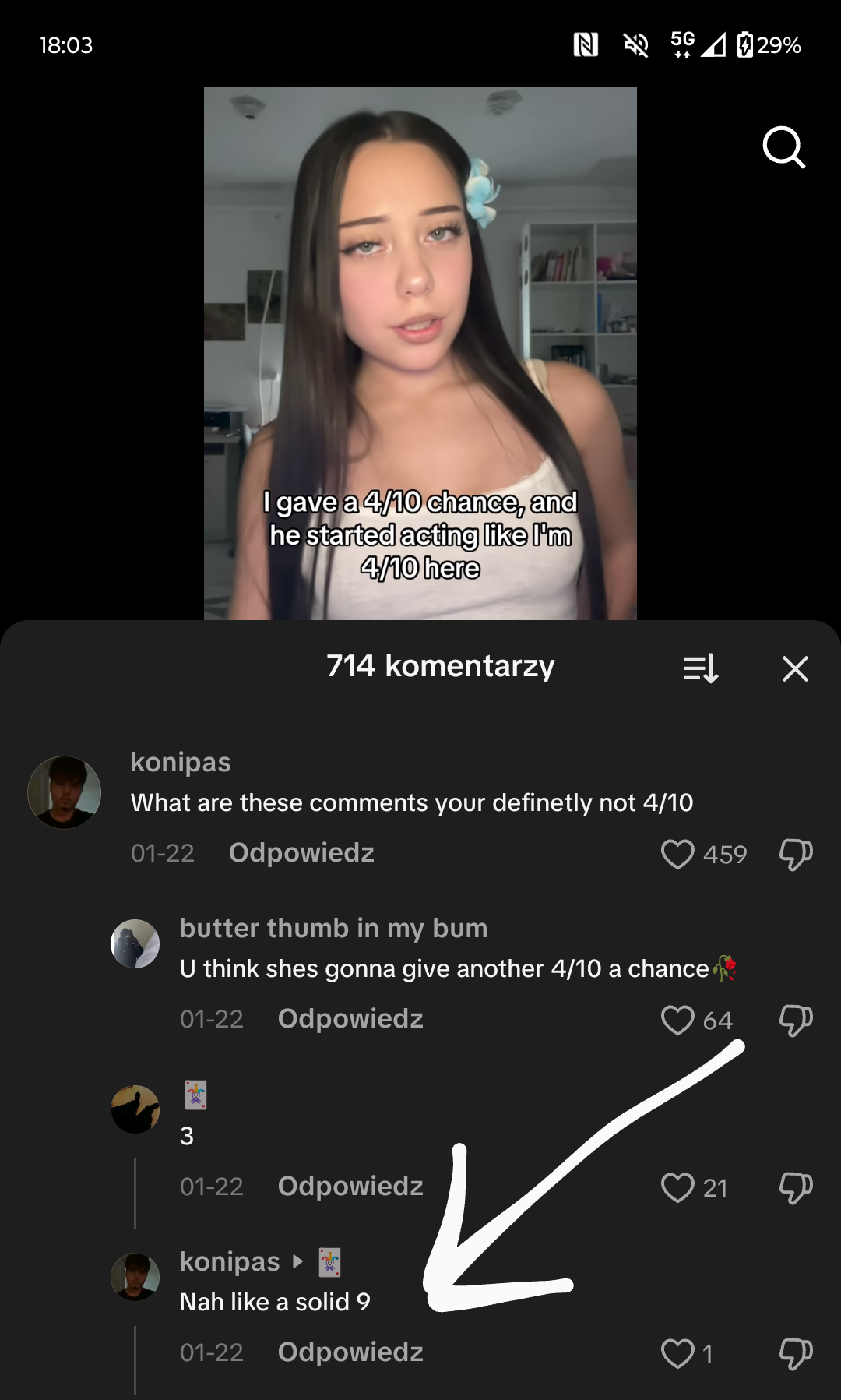Tap Odpowiedz under "What are these comments"

[x=301, y=853]
